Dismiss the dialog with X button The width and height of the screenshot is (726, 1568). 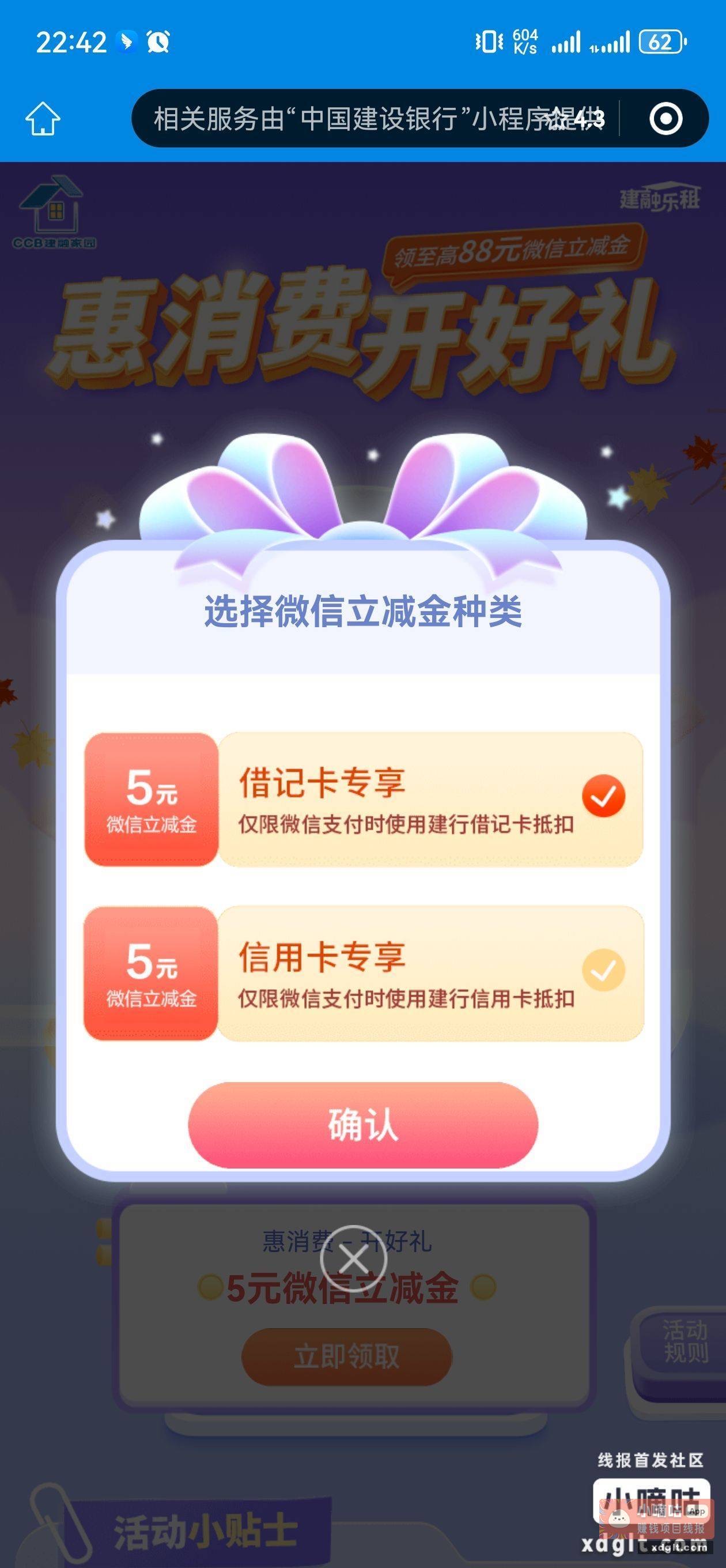354,1260
